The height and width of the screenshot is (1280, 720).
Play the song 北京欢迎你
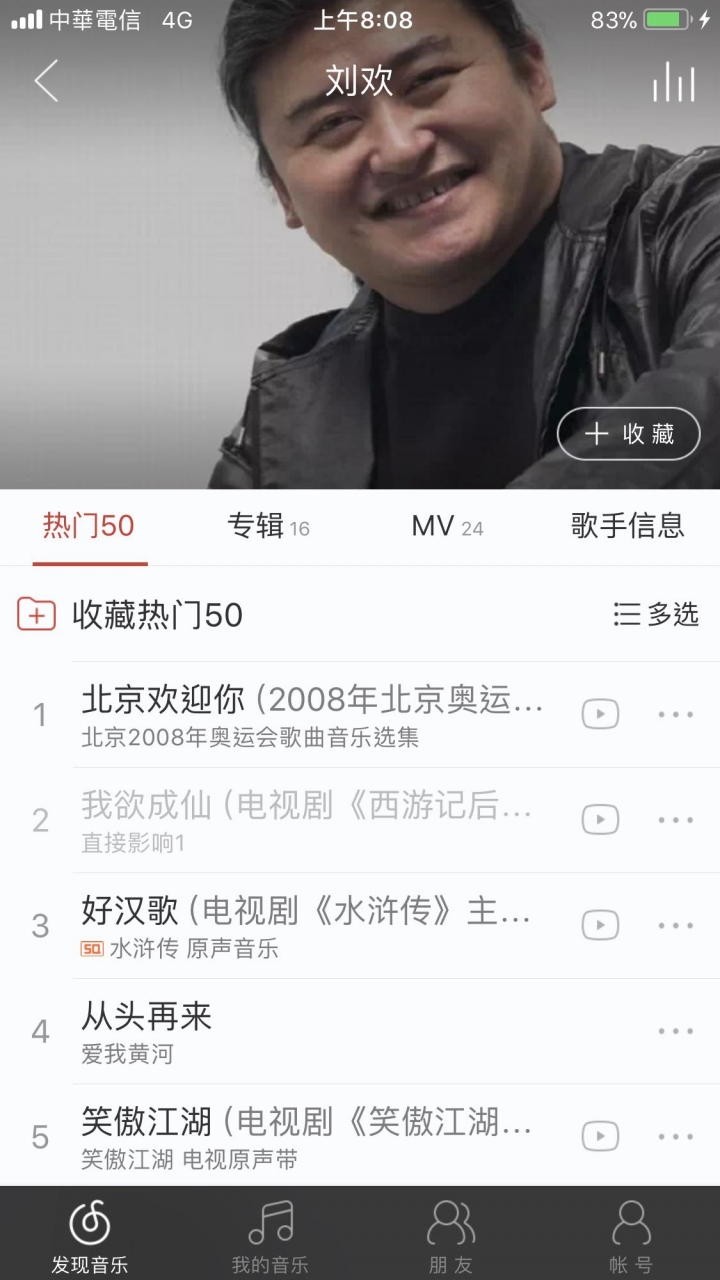coord(310,714)
